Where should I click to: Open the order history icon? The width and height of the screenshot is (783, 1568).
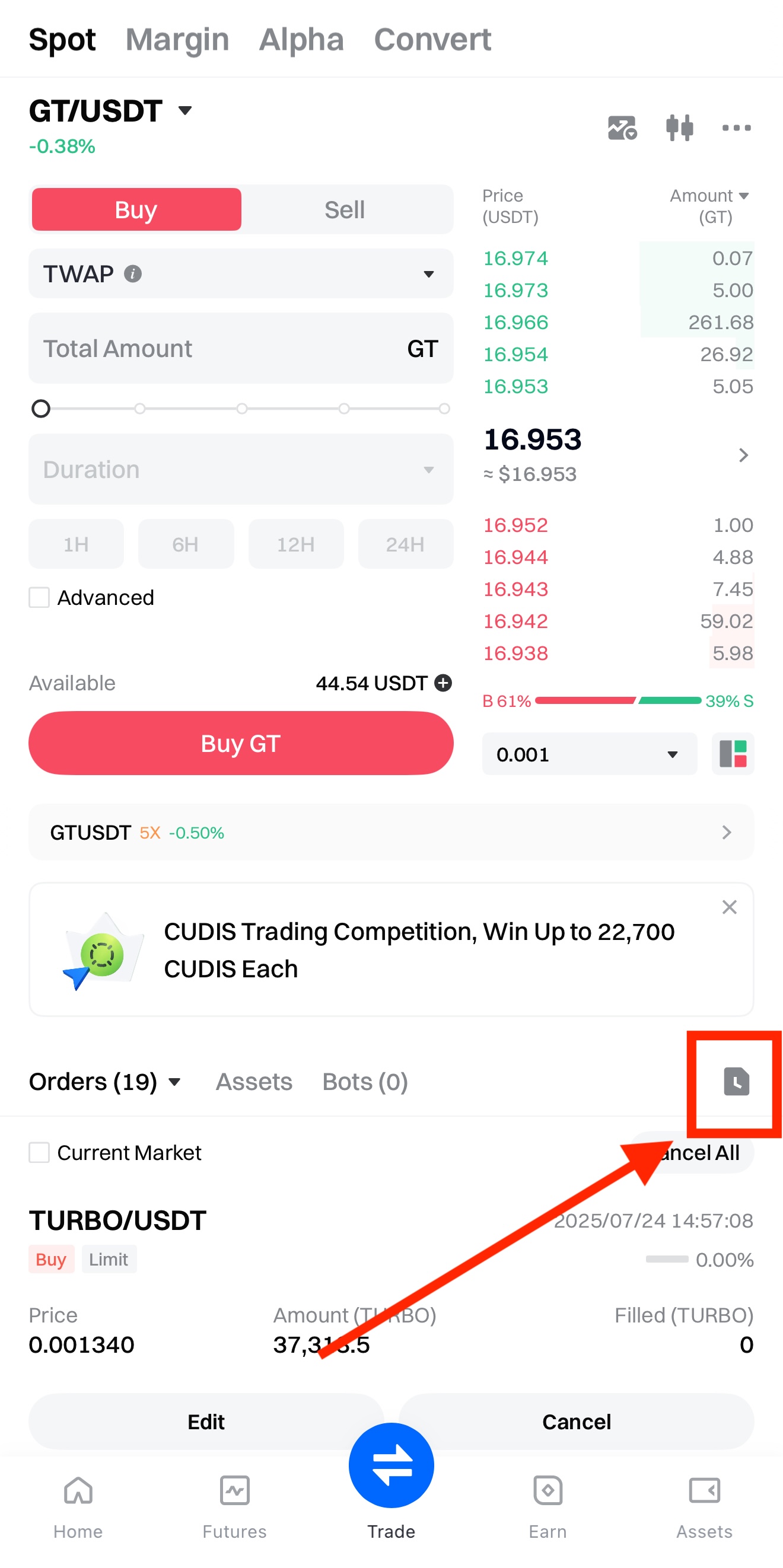[736, 1082]
